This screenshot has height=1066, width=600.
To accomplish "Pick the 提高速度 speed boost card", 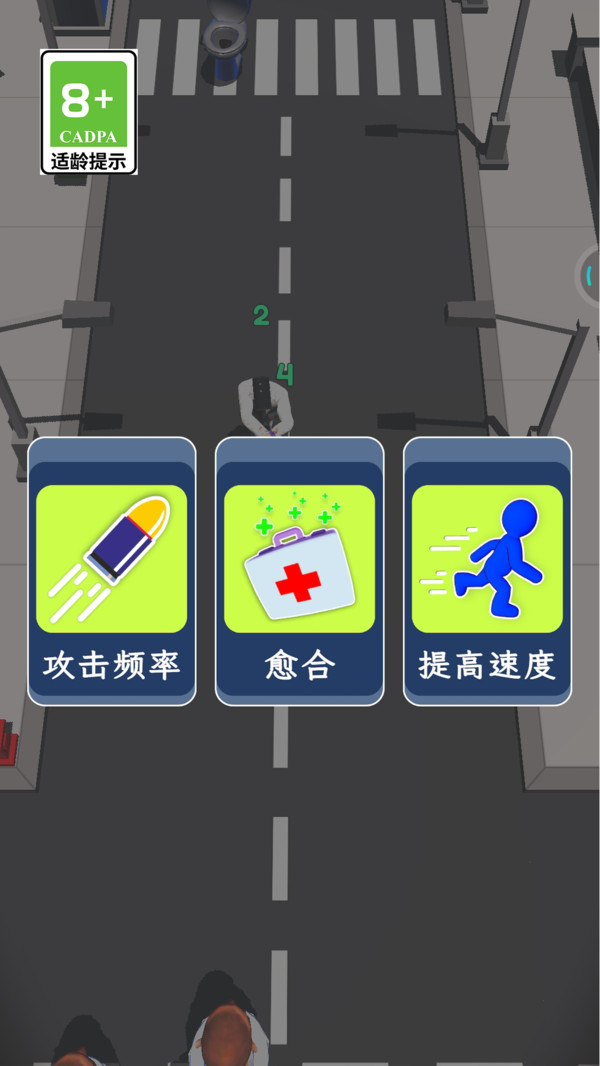I will point(487,572).
